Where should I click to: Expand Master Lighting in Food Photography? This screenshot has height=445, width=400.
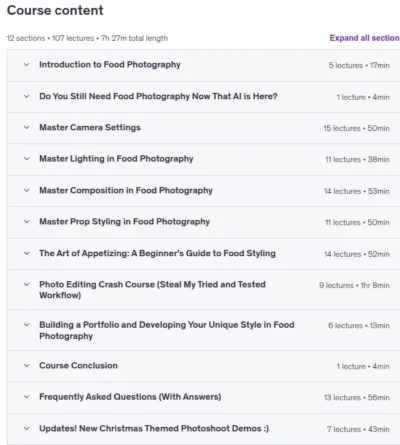click(203, 159)
